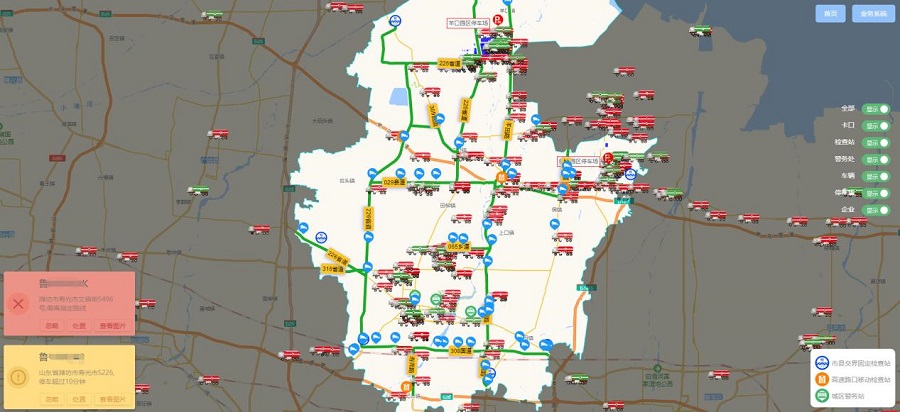Toggle the 停车场 display switch
The image size is (900, 412).
pyautogui.click(x=876, y=194)
